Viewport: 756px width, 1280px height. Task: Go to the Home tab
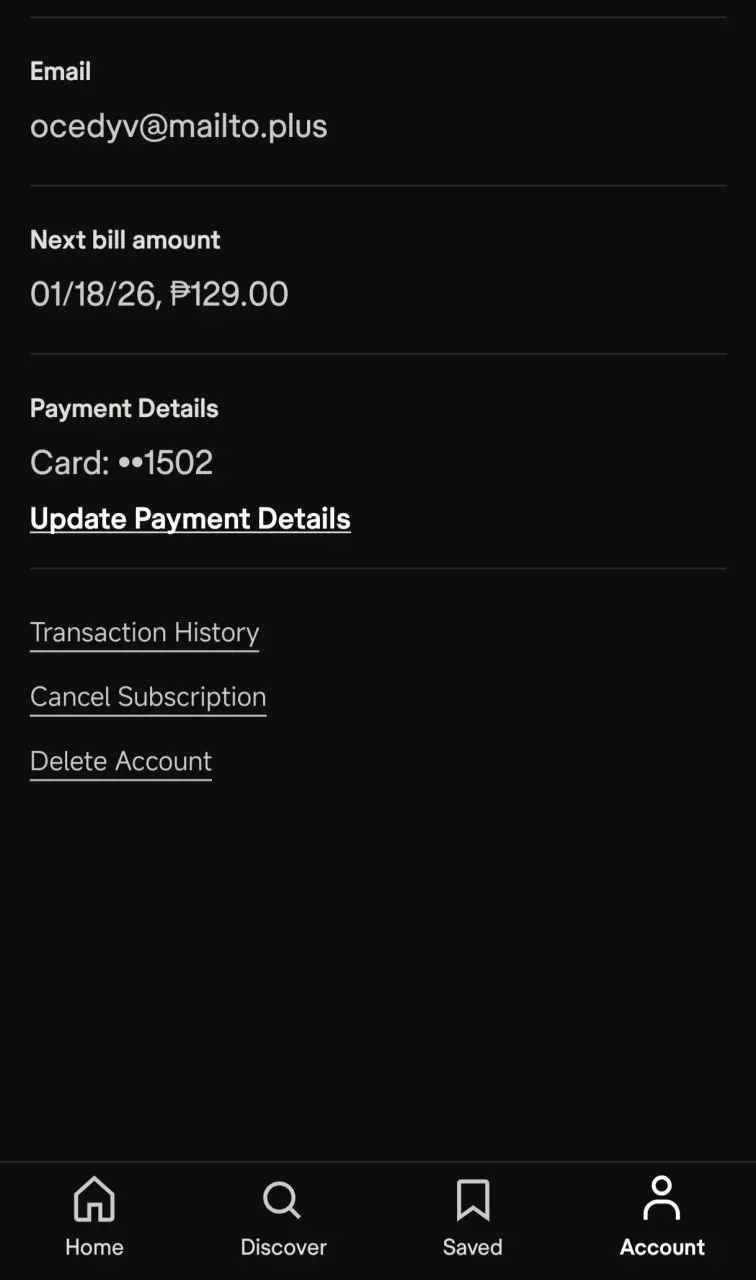[94, 1216]
